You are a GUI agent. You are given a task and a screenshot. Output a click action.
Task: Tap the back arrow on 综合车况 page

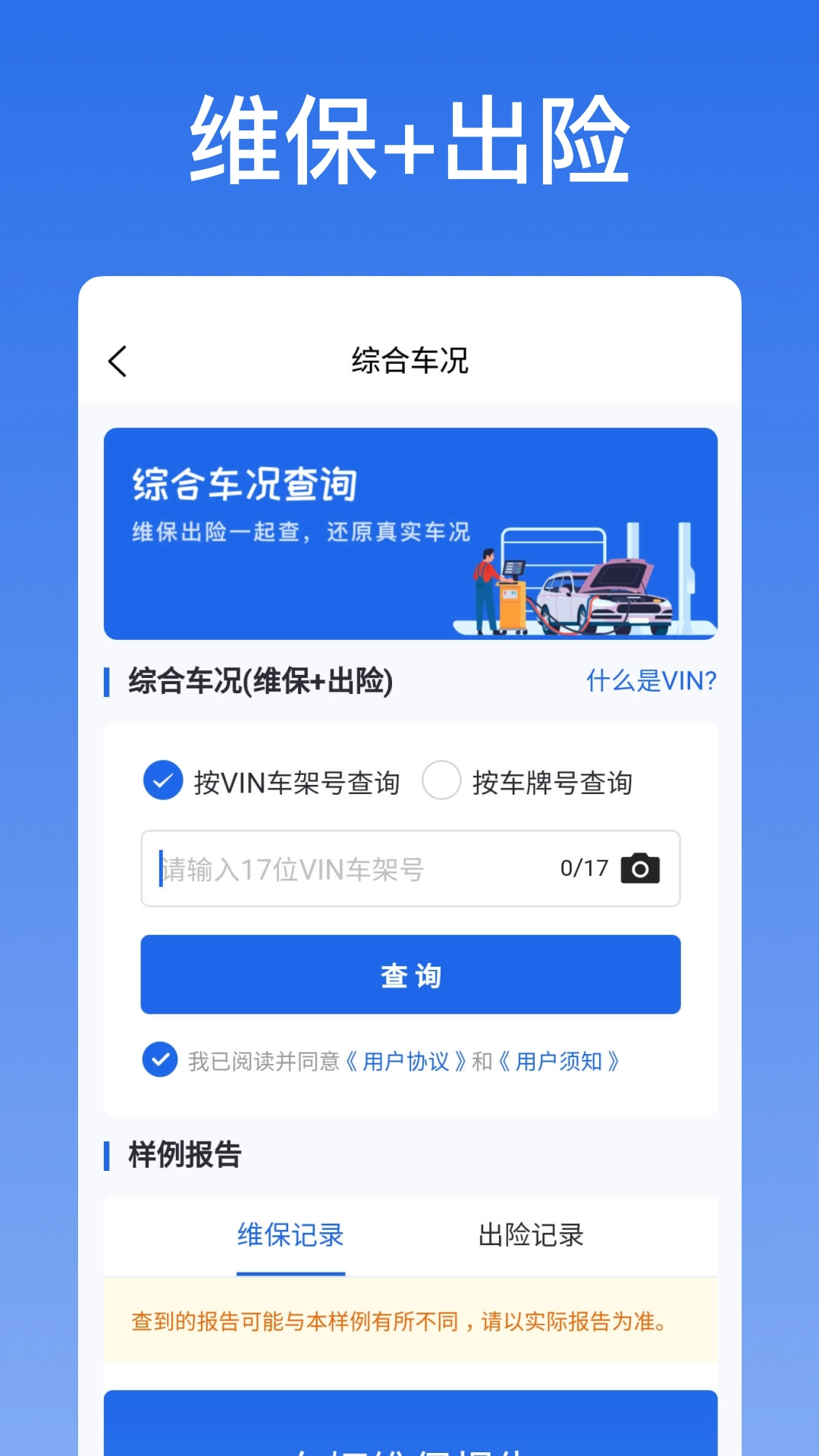tap(119, 362)
